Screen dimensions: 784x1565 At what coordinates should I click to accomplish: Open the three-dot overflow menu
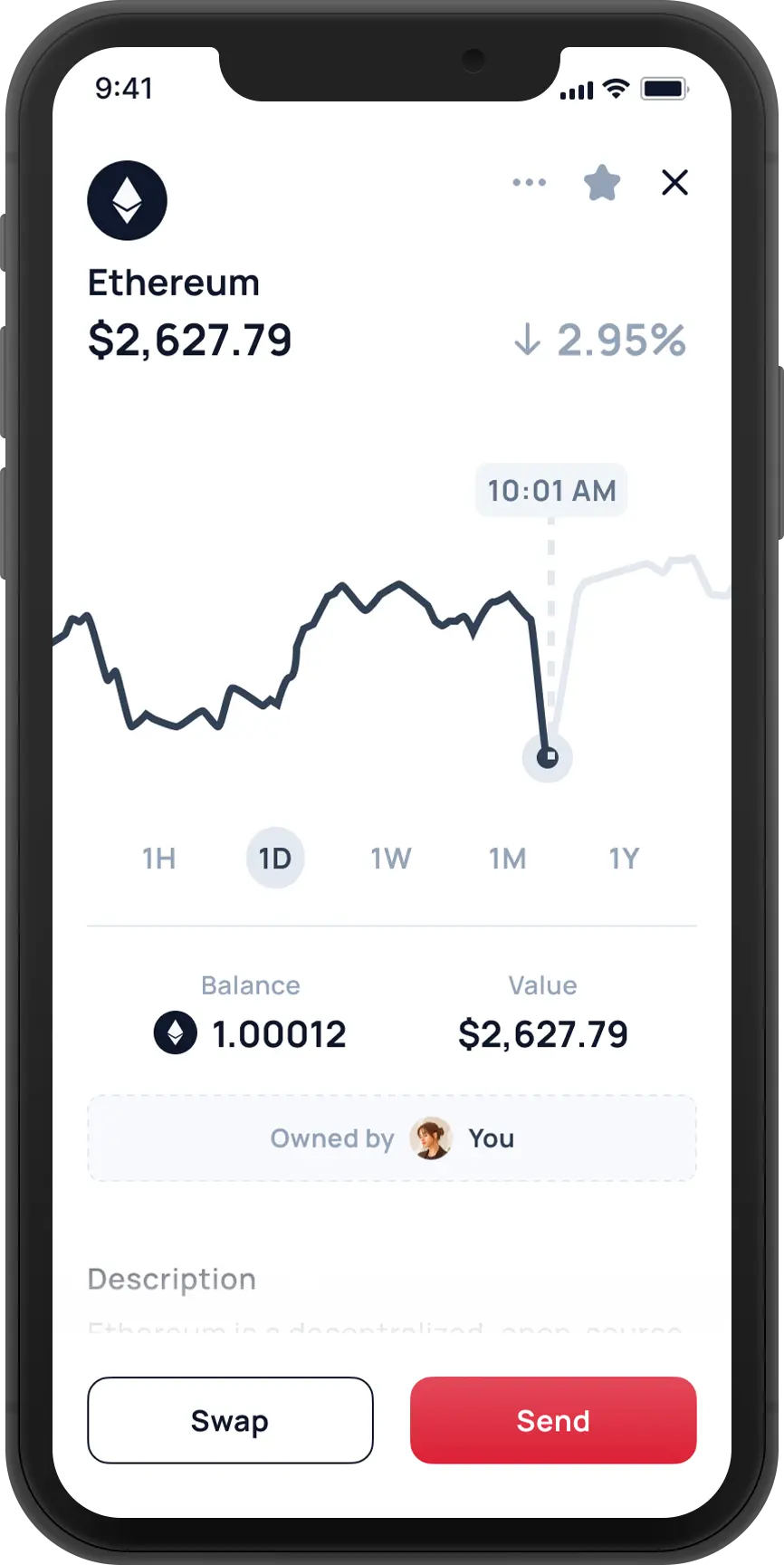point(529,182)
